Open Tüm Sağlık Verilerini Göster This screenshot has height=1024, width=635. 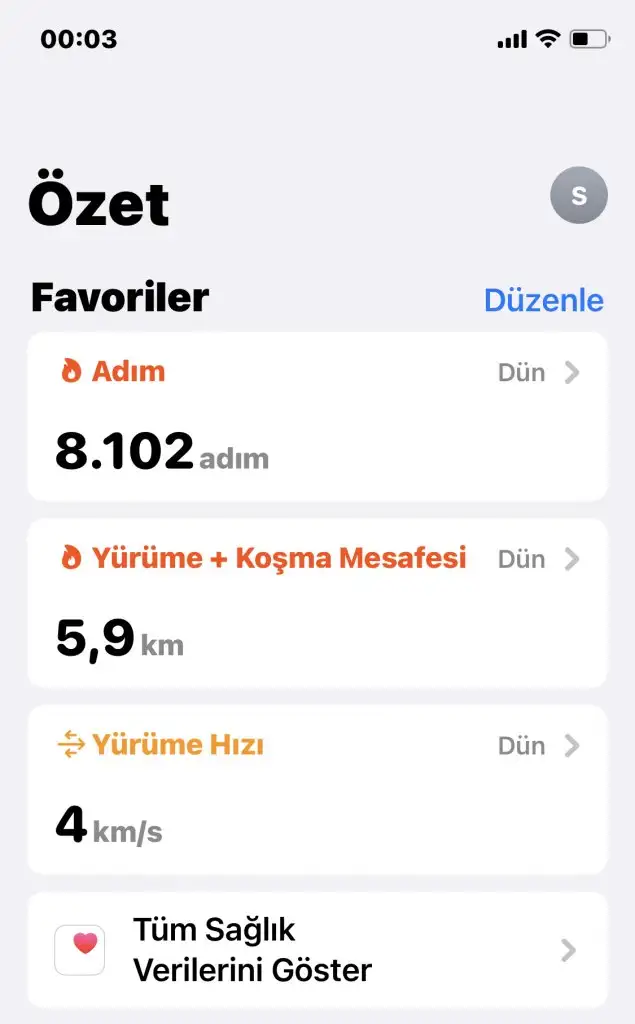pyautogui.click(x=317, y=950)
